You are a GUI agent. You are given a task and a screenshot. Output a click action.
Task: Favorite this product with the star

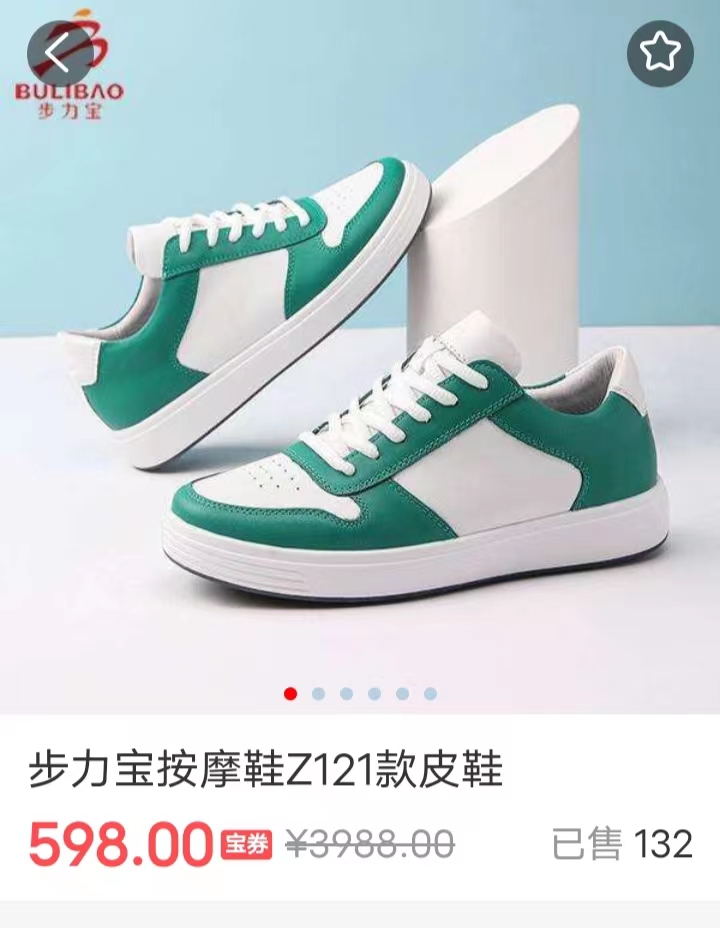[x=660, y=52]
